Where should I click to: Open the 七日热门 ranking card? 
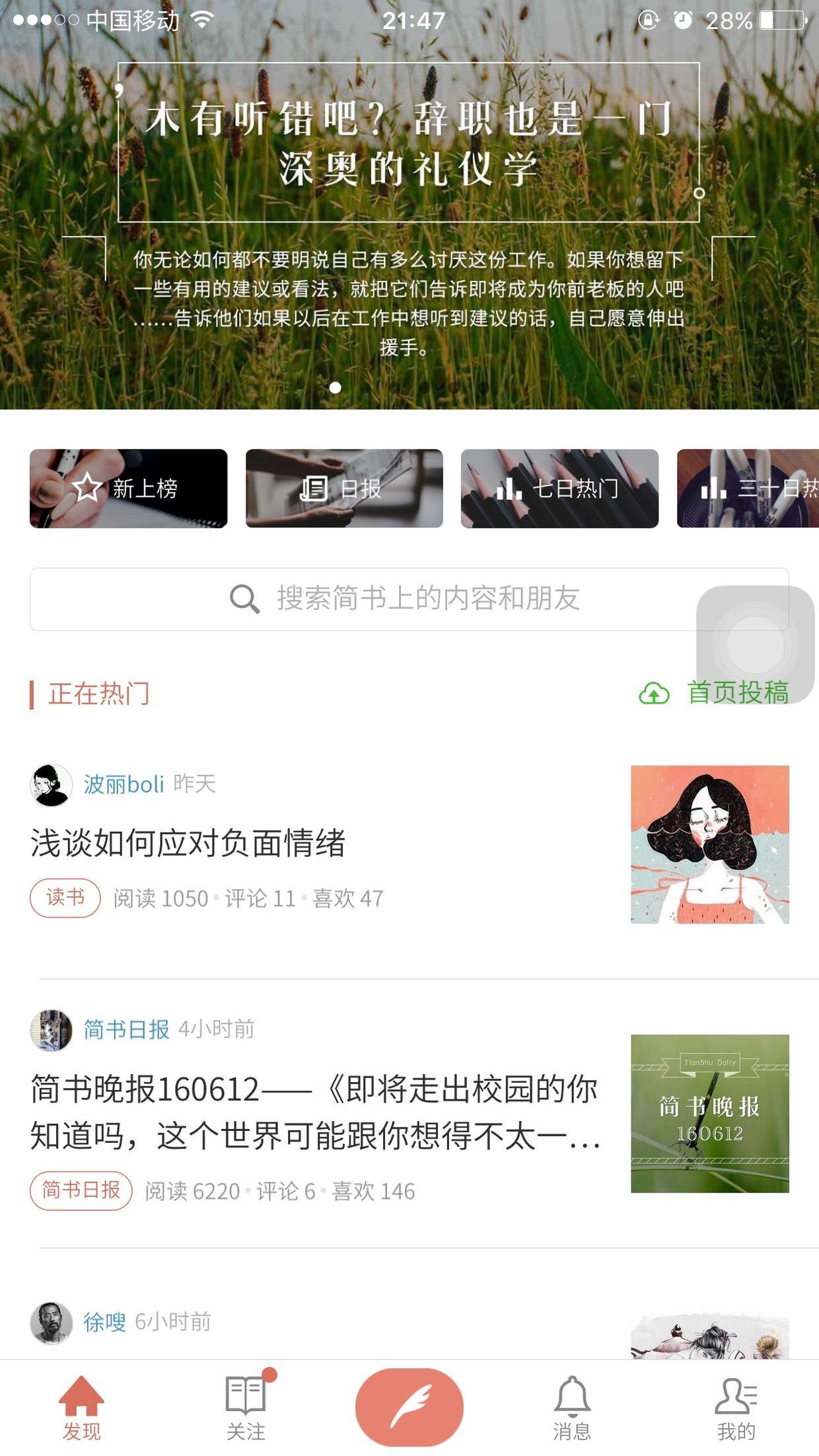[x=559, y=488]
